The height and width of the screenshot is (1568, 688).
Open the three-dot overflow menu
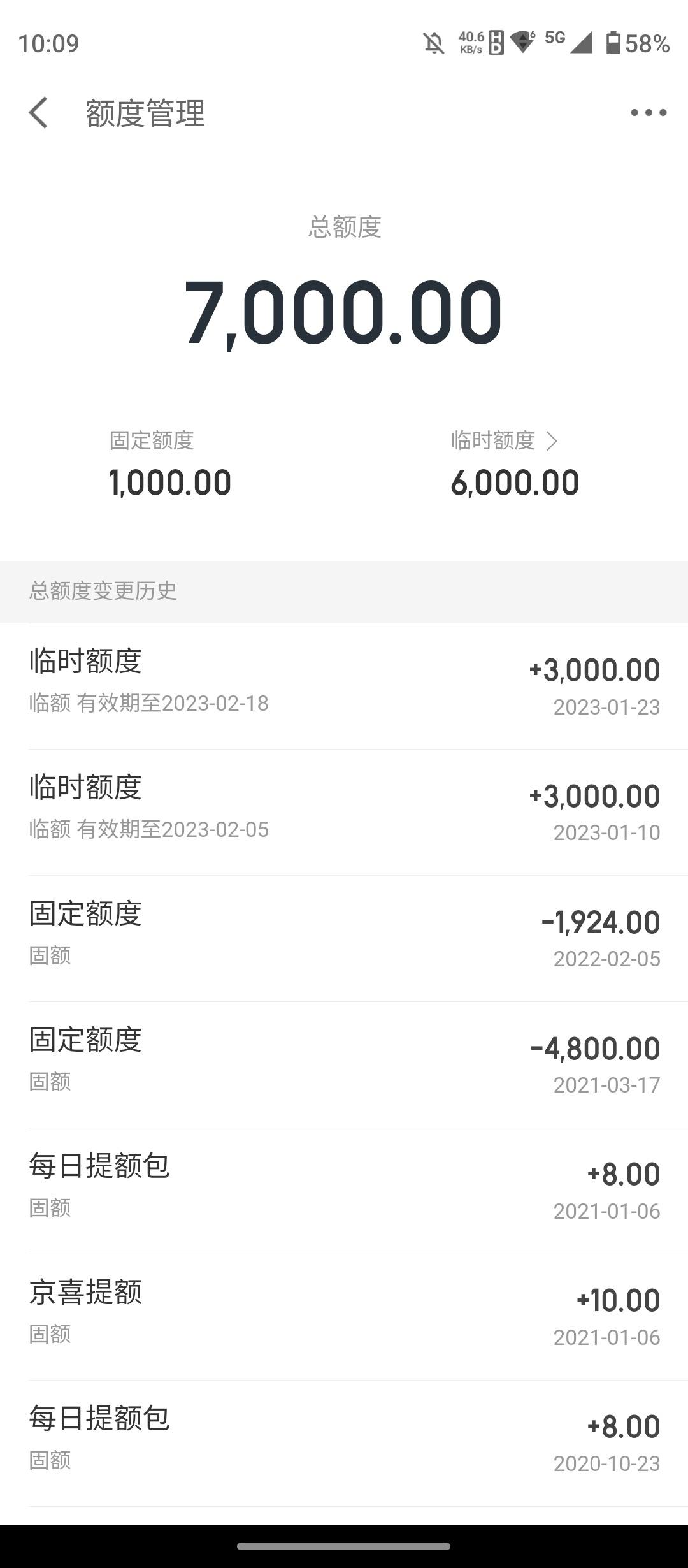click(649, 113)
